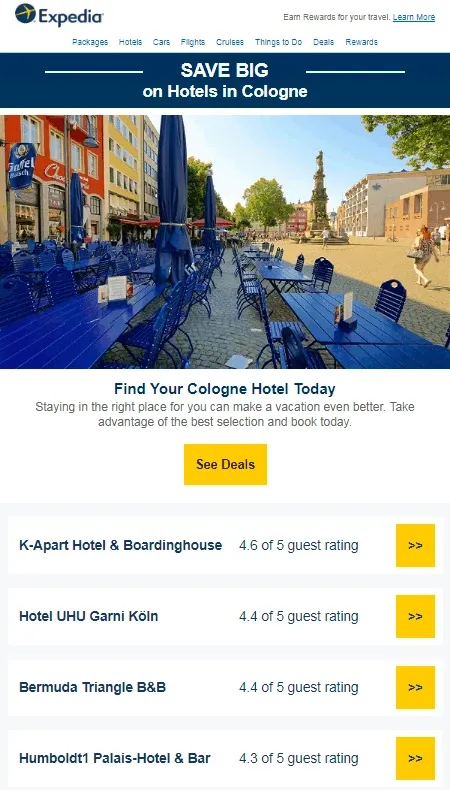The width and height of the screenshot is (450, 790).
Task: Open the Humboldt1 Palais-Hotel & Bar arrow
Action: click(415, 758)
